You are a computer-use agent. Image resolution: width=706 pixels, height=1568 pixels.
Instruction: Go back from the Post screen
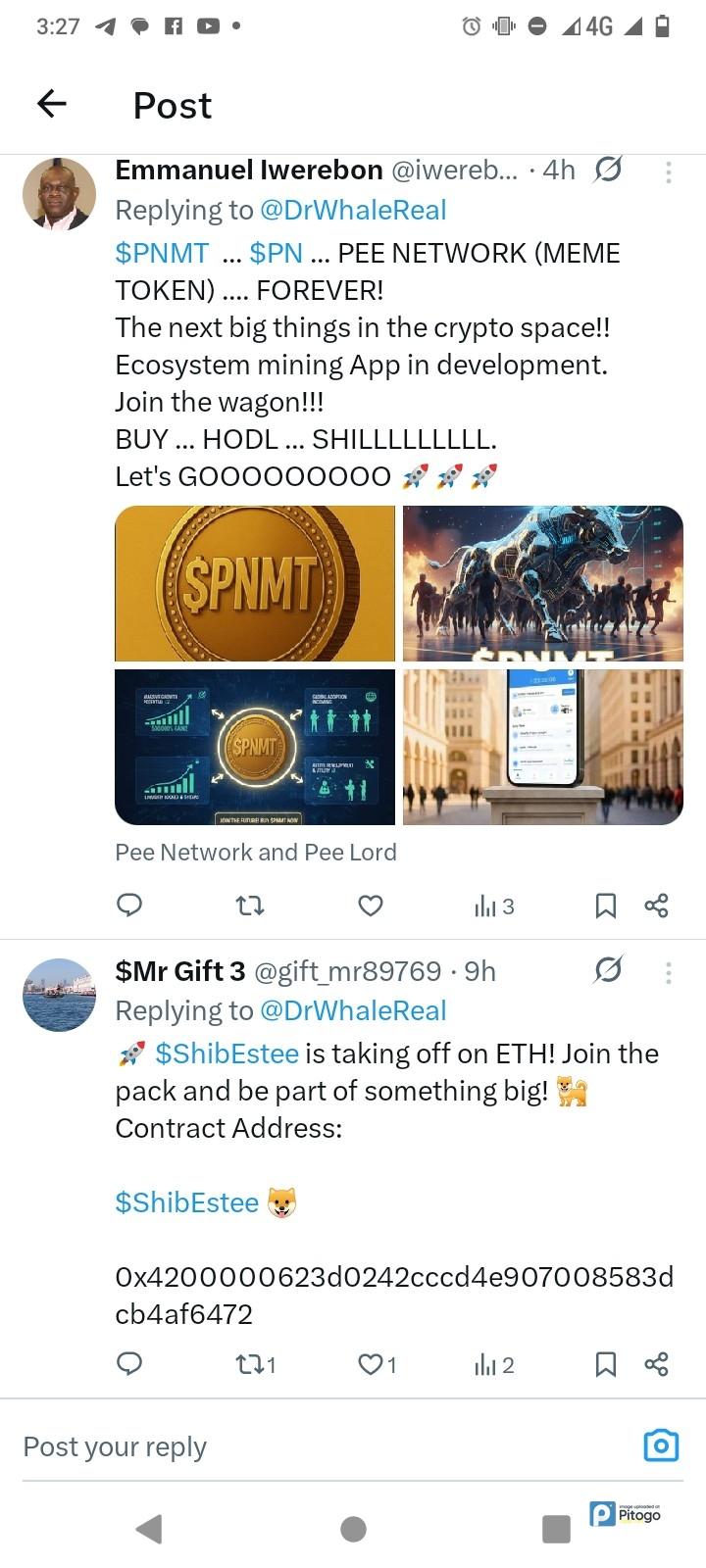tap(52, 104)
